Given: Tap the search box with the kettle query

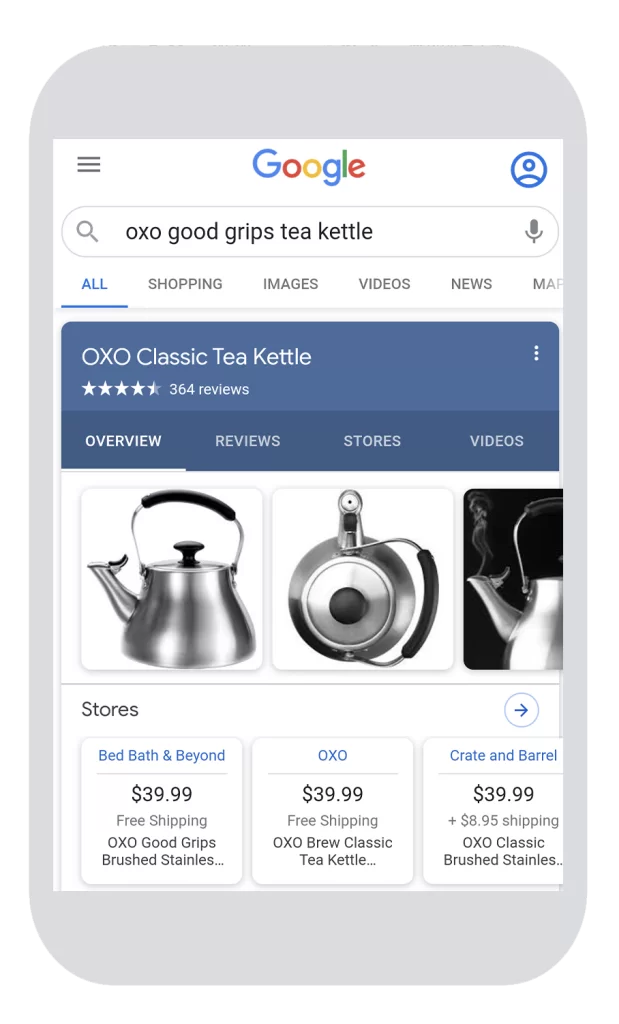Looking at the screenshot, I should [300, 232].
